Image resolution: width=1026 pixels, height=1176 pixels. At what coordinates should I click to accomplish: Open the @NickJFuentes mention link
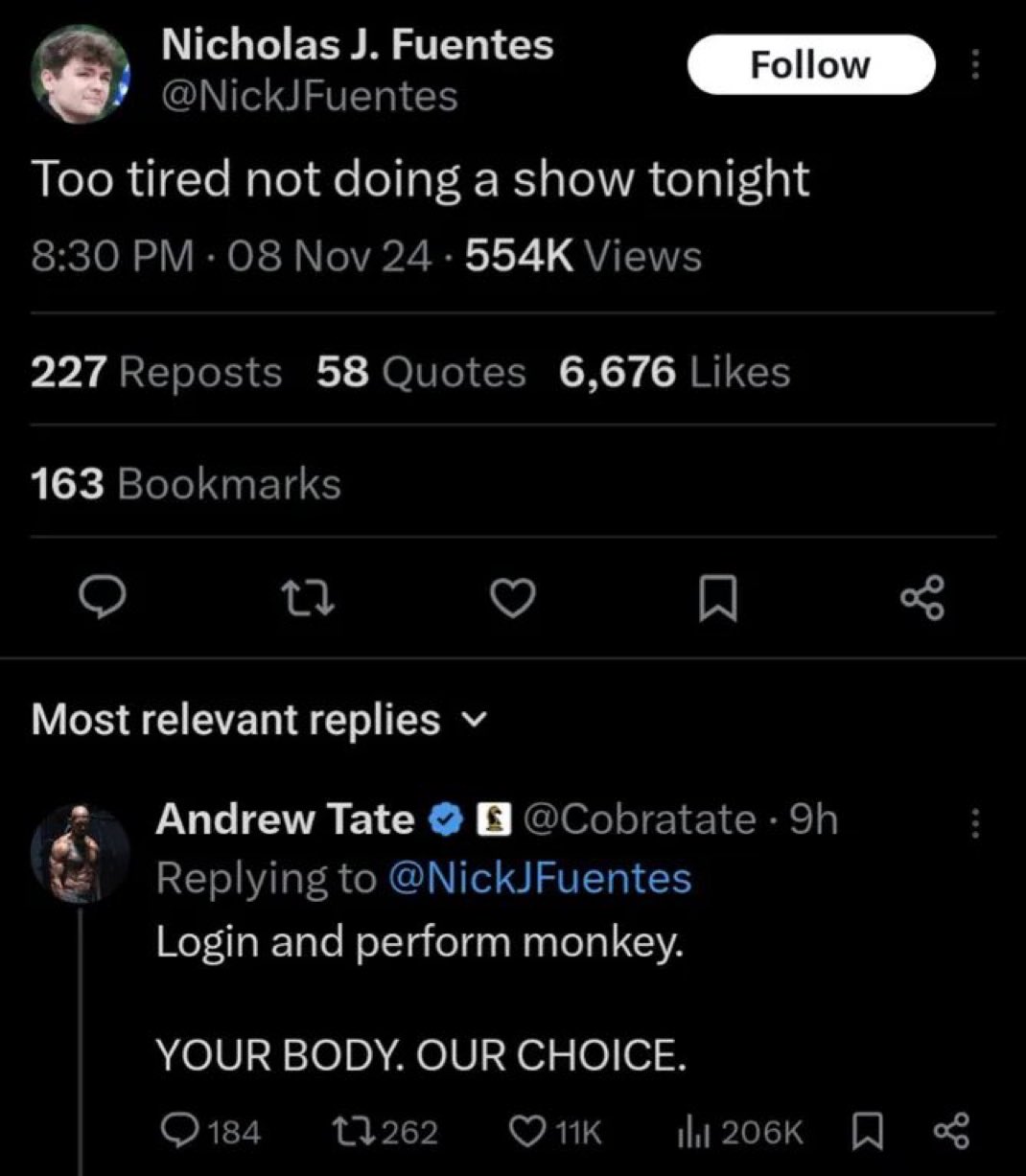[x=540, y=878]
